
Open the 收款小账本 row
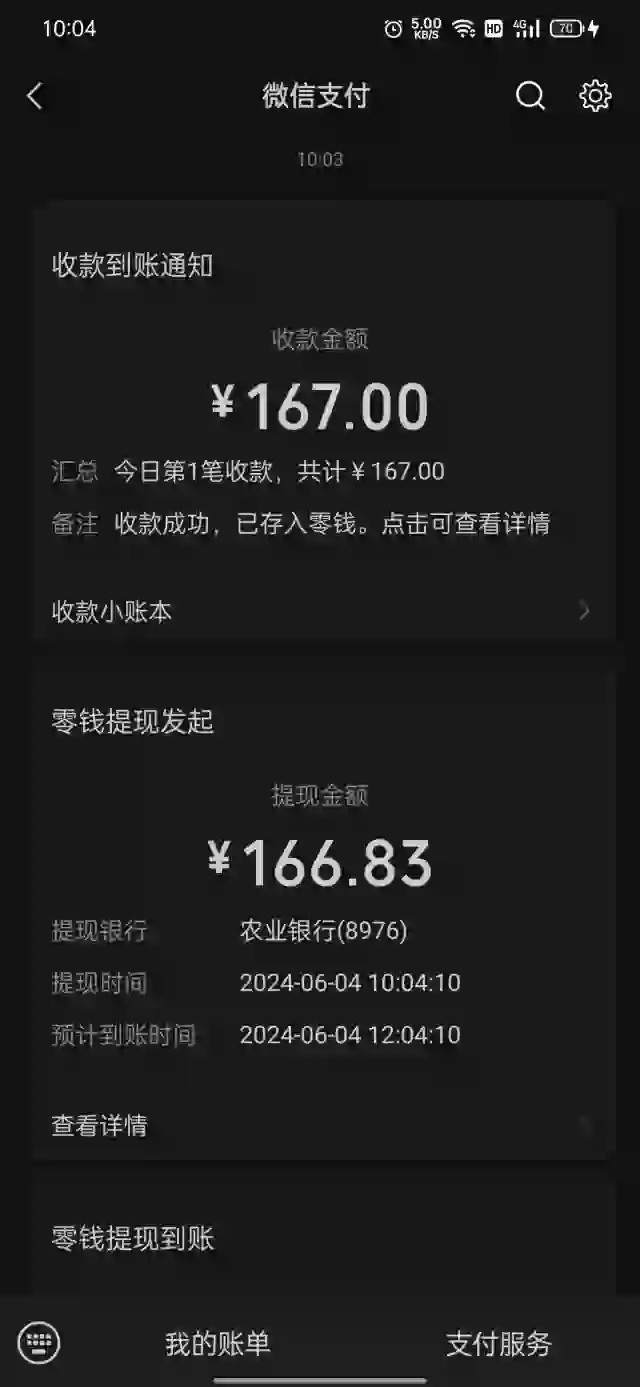pos(320,612)
